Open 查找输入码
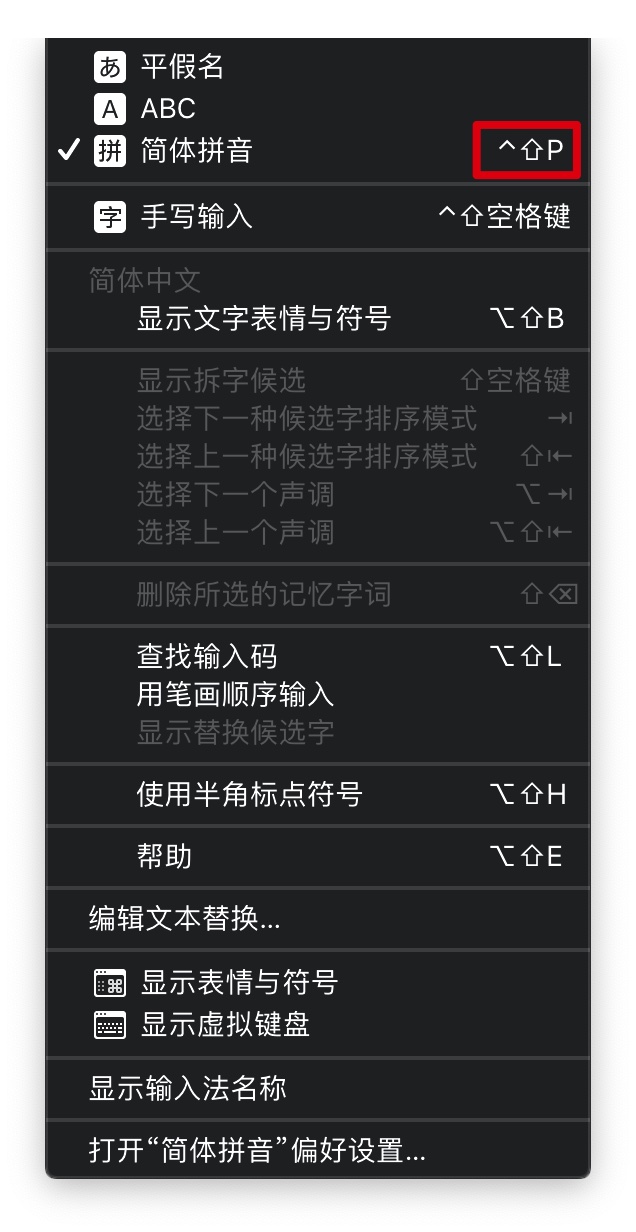Screen dimensions: 636x1232 [207, 657]
